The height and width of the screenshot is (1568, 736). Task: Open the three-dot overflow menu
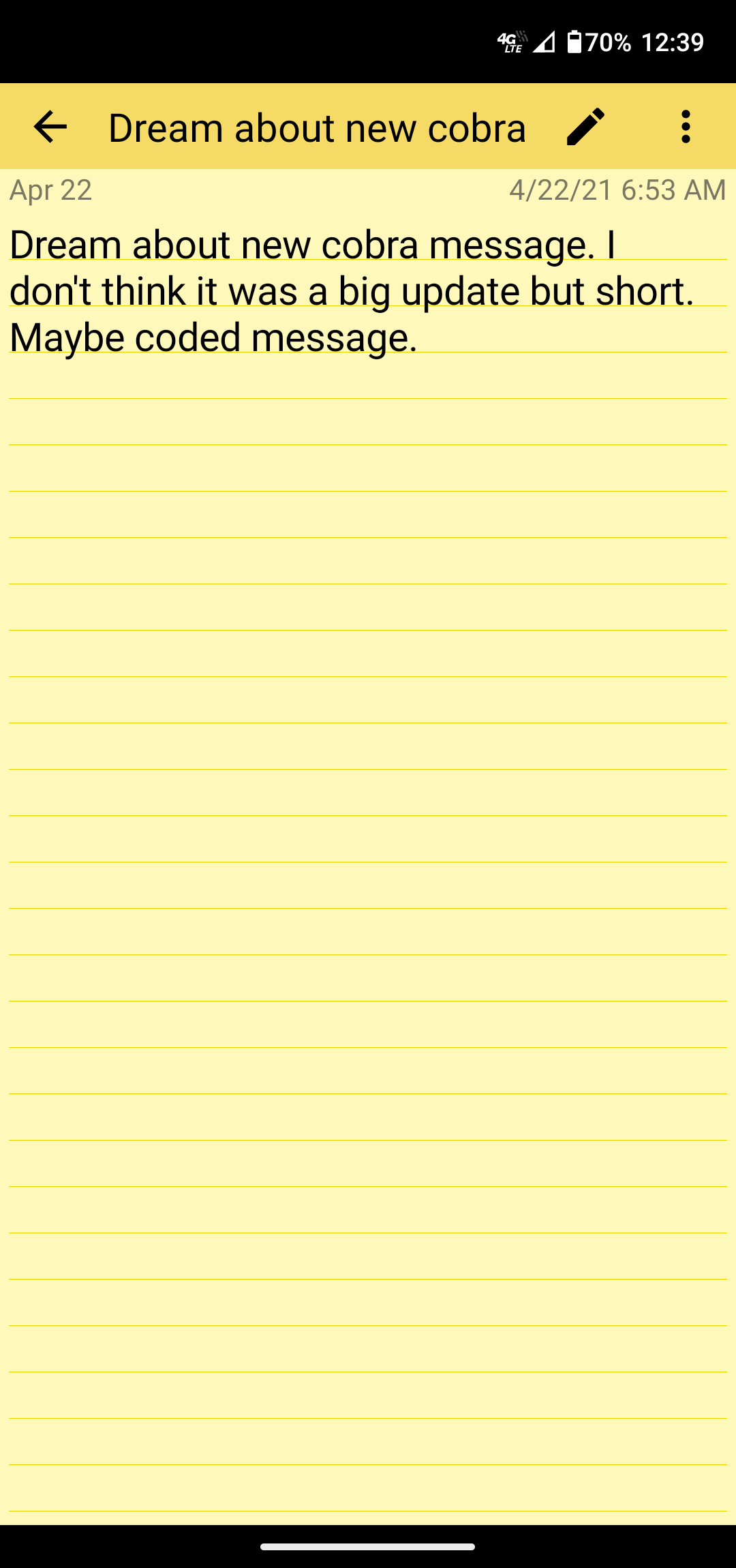[x=686, y=127]
